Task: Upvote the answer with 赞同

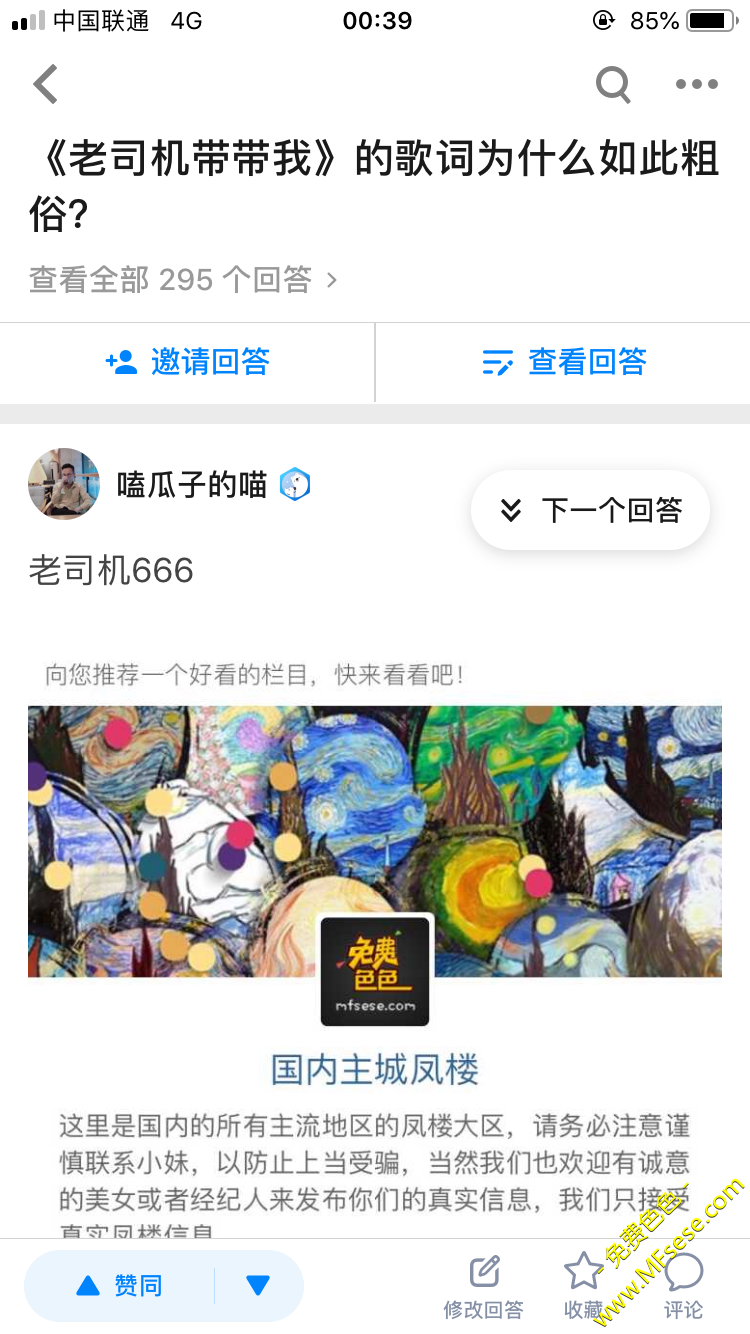Action: [120, 1286]
